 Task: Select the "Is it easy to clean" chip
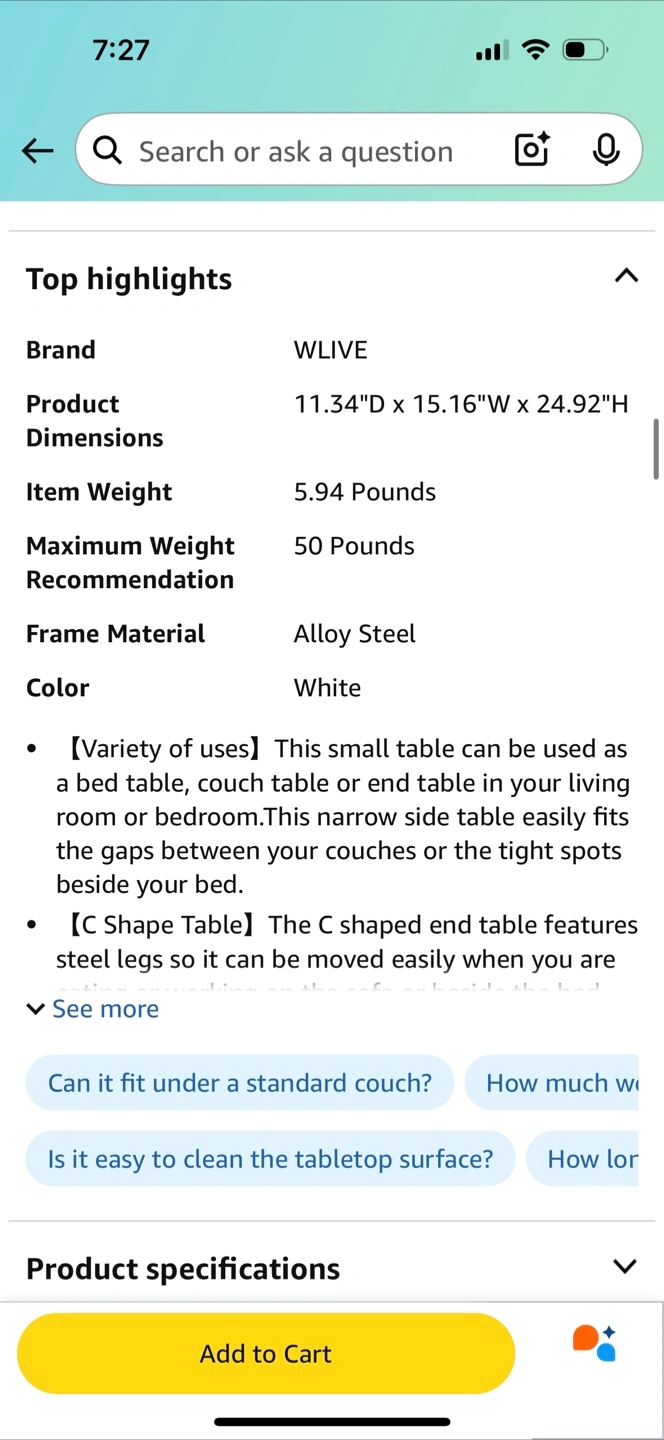270,1159
